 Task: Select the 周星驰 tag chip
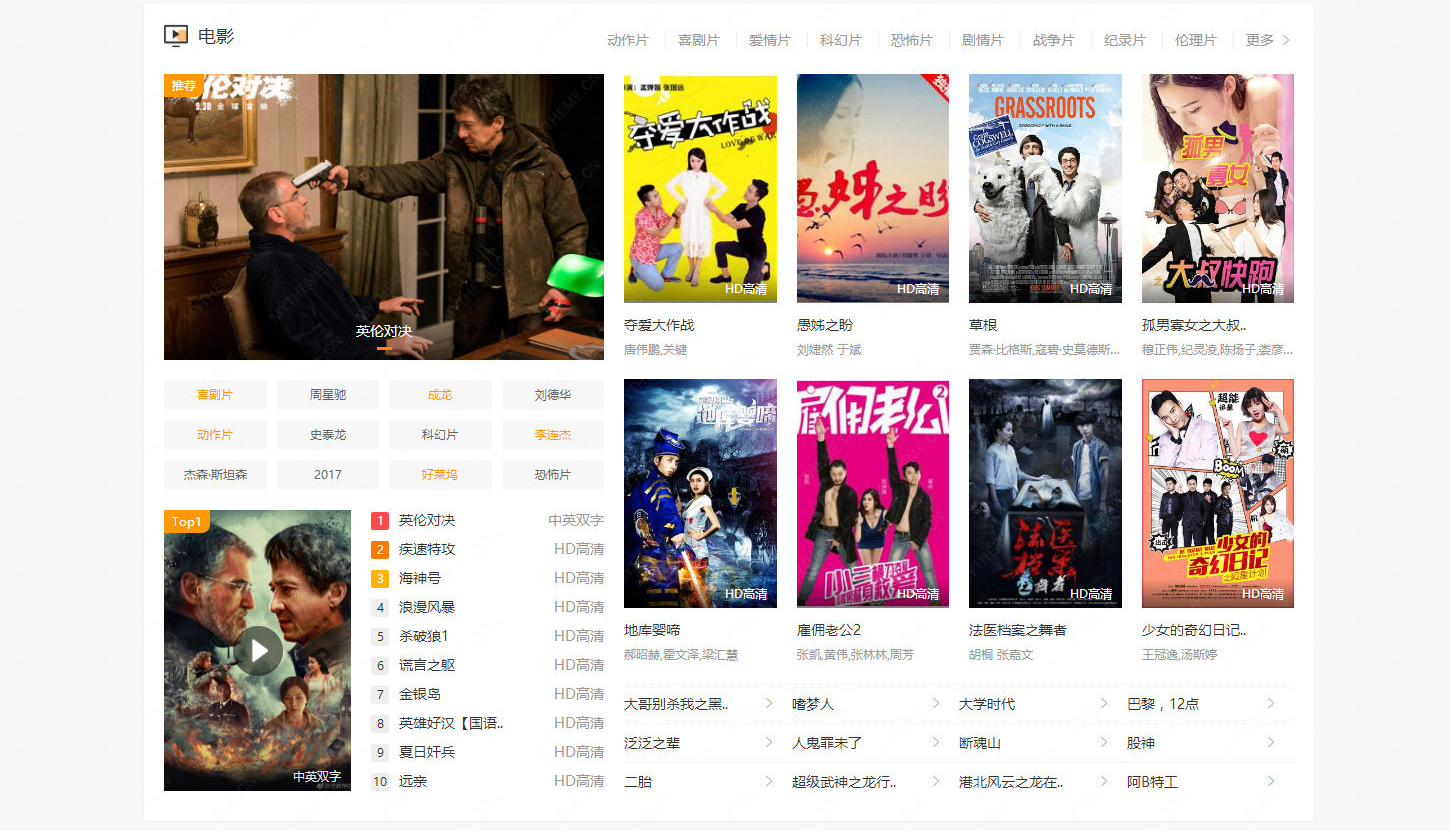pyautogui.click(x=327, y=395)
